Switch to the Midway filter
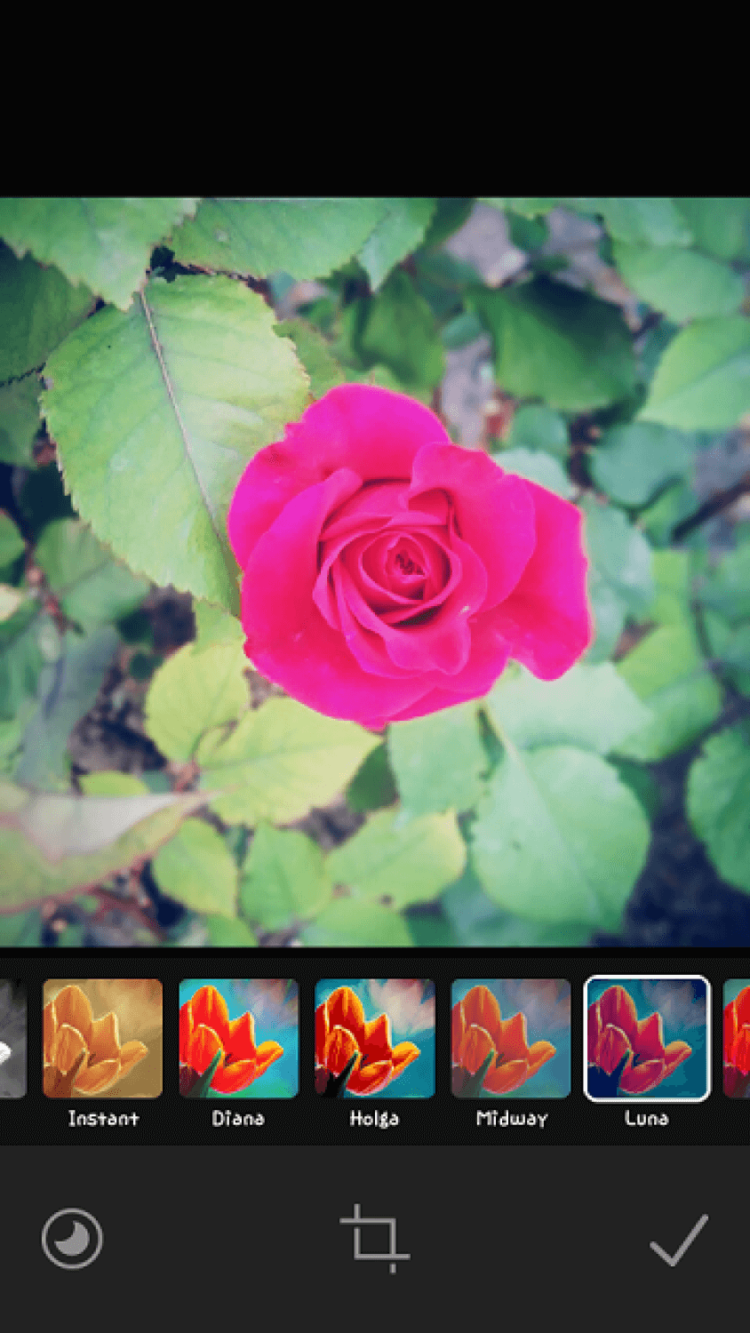 (x=511, y=1038)
